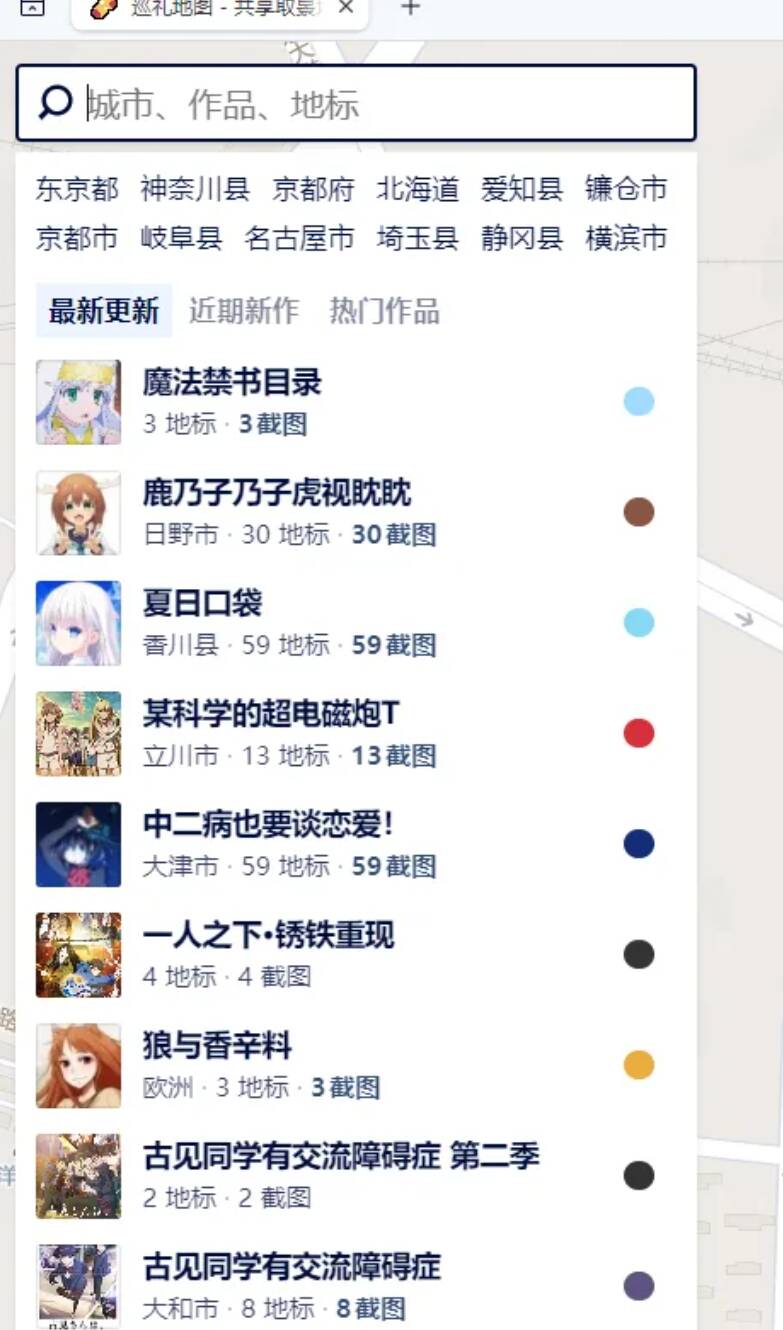Pick the 名古屋市 location chip
Image resolution: width=783 pixels, height=1330 pixels.
point(299,238)
